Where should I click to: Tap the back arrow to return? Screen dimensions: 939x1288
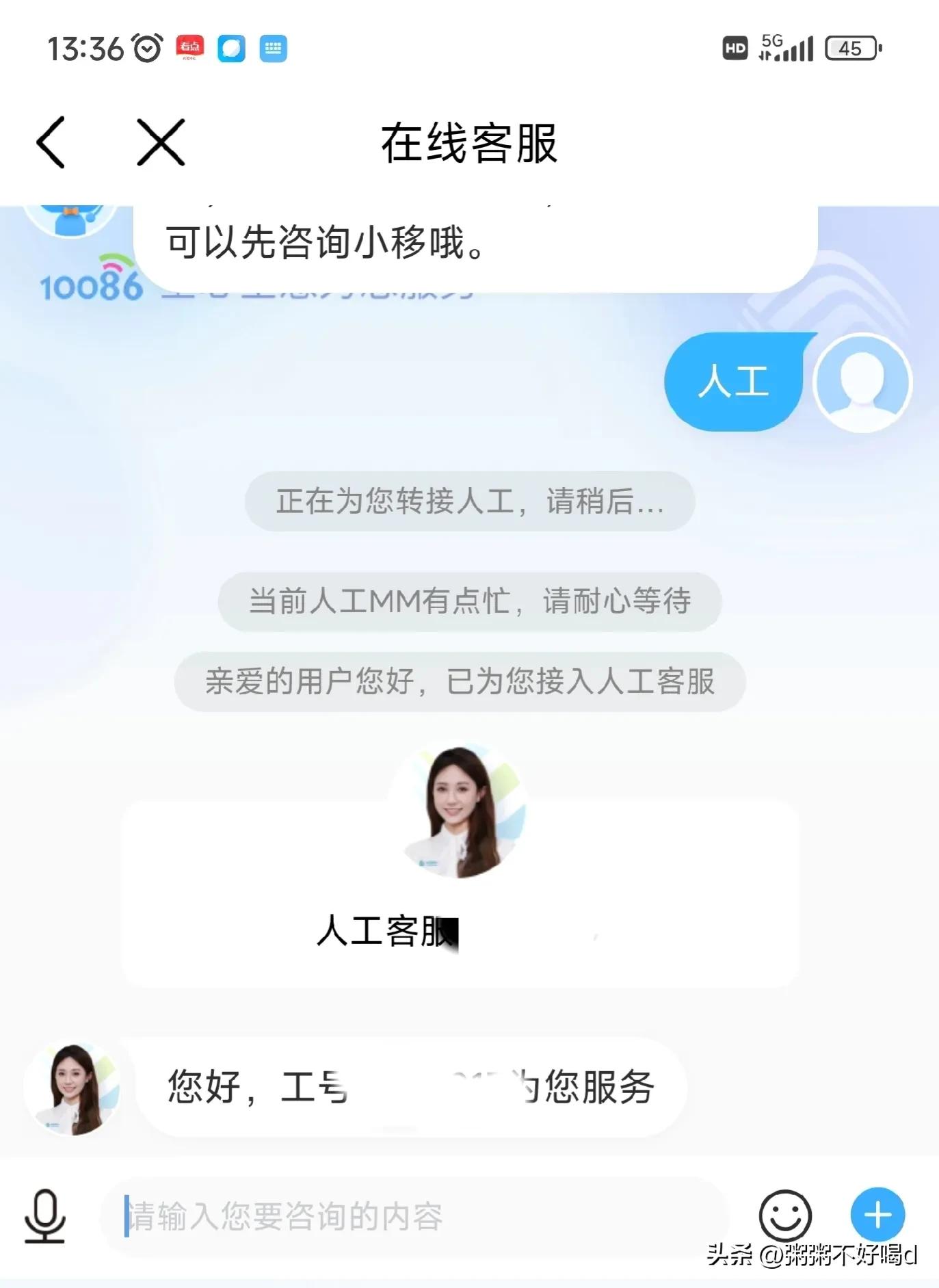(50, 142)
